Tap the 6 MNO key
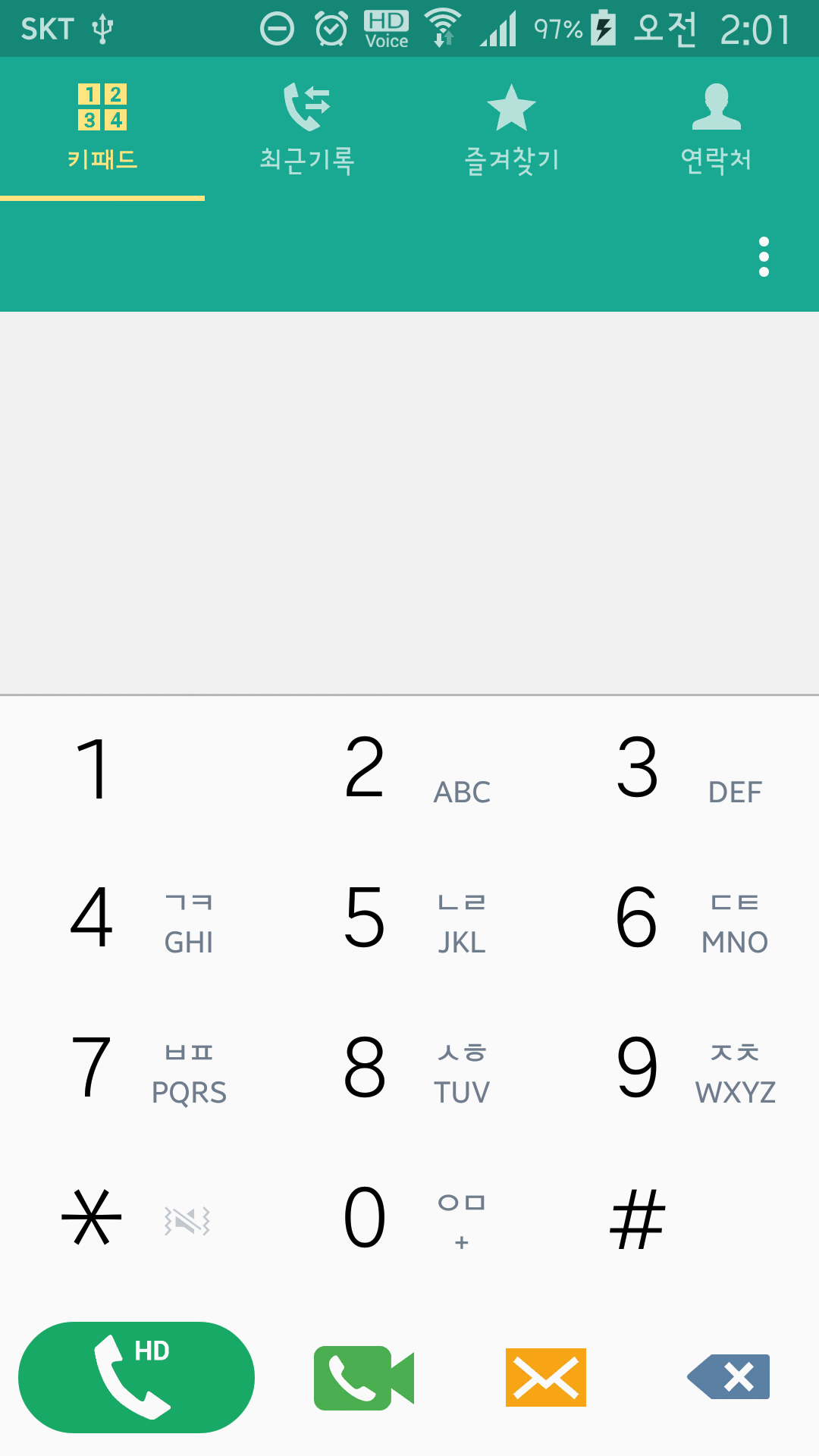Screen dimensions: 819x1456 (x=682, y=919)
